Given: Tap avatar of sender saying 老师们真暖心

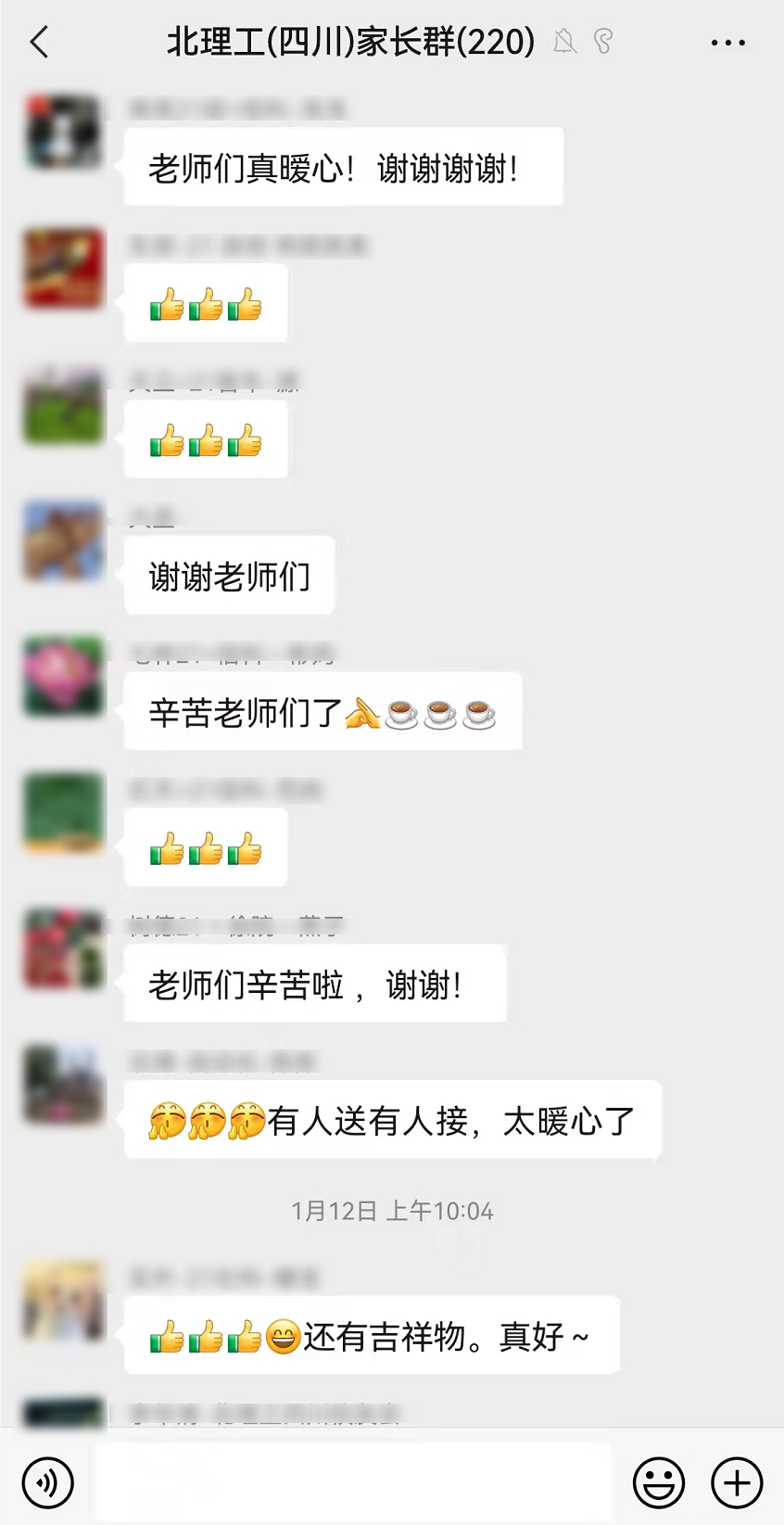Looking at the screenshot, I should click(x=63, y=133).
